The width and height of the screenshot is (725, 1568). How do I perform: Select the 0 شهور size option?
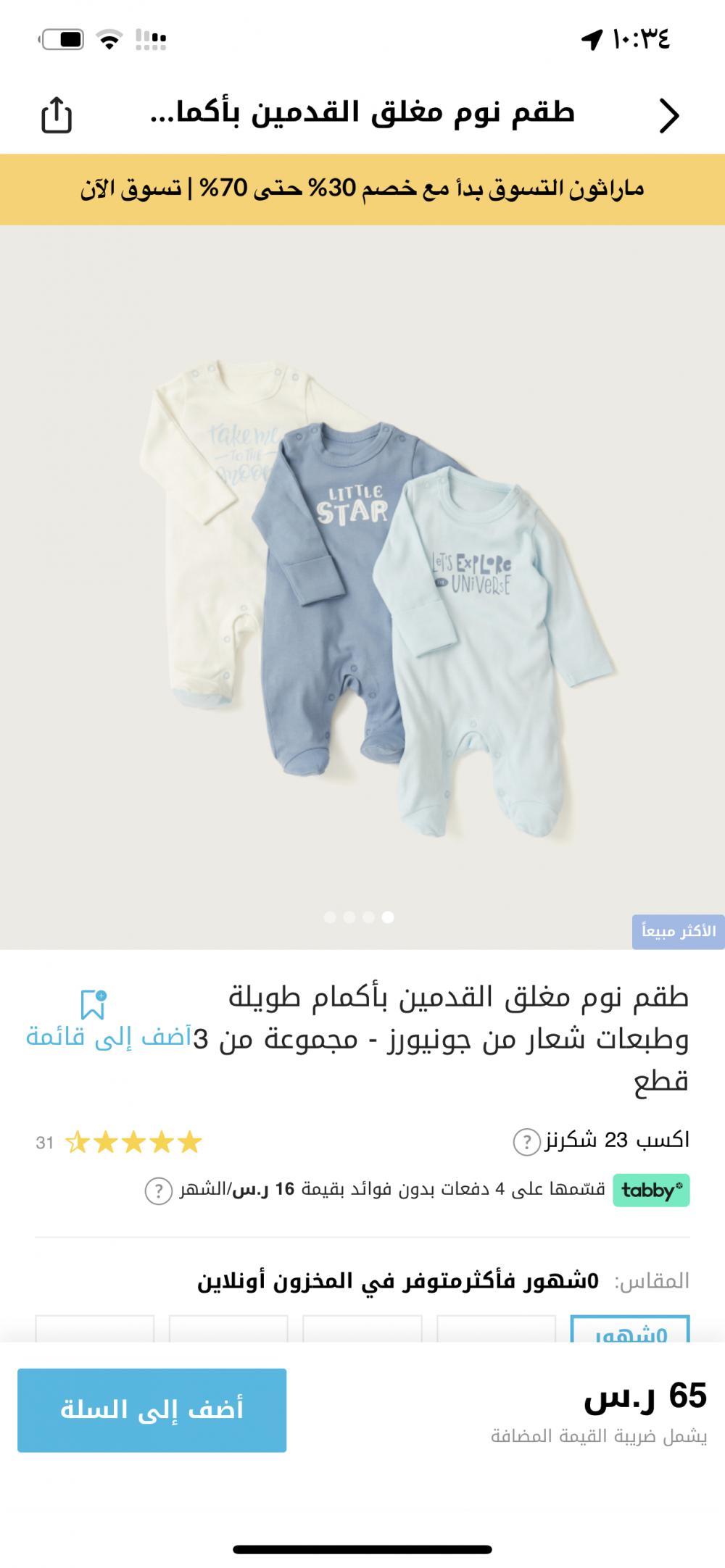[x=630, y=1330]
